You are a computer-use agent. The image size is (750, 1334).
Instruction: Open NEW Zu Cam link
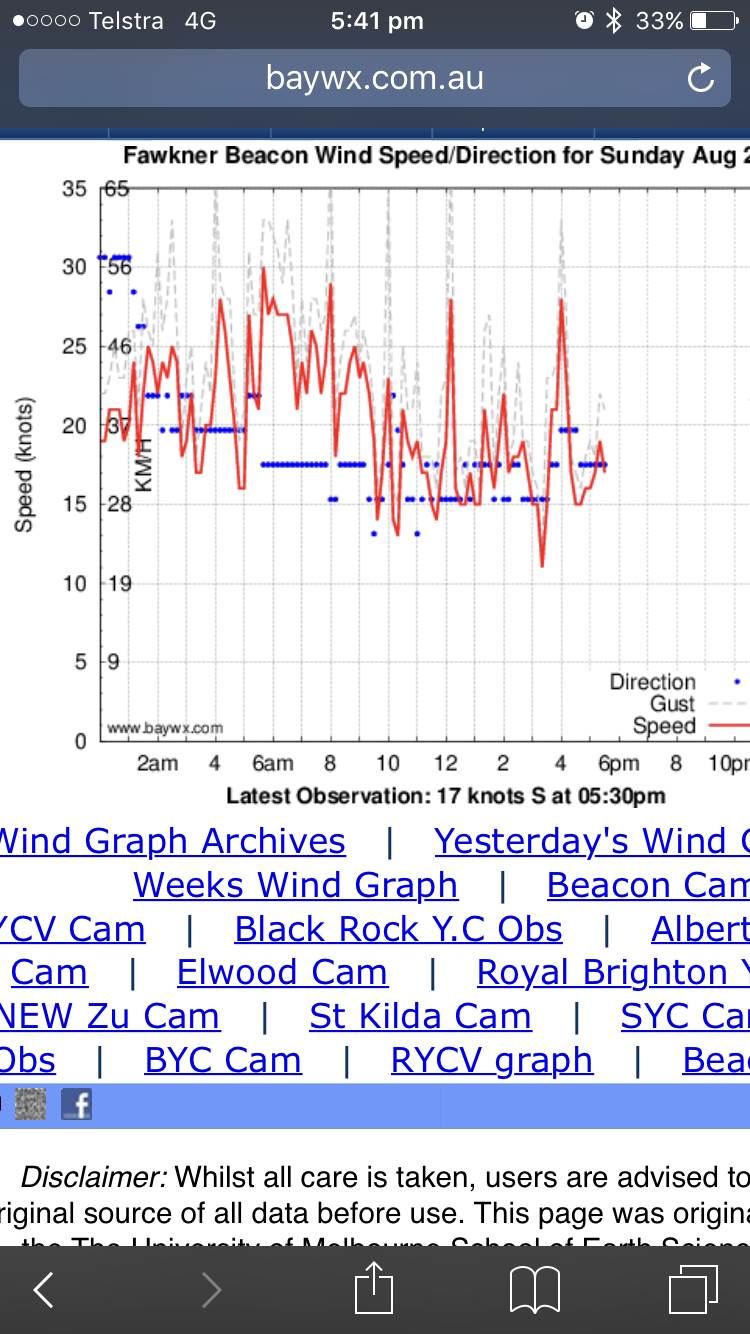[x=110, y=1016]
